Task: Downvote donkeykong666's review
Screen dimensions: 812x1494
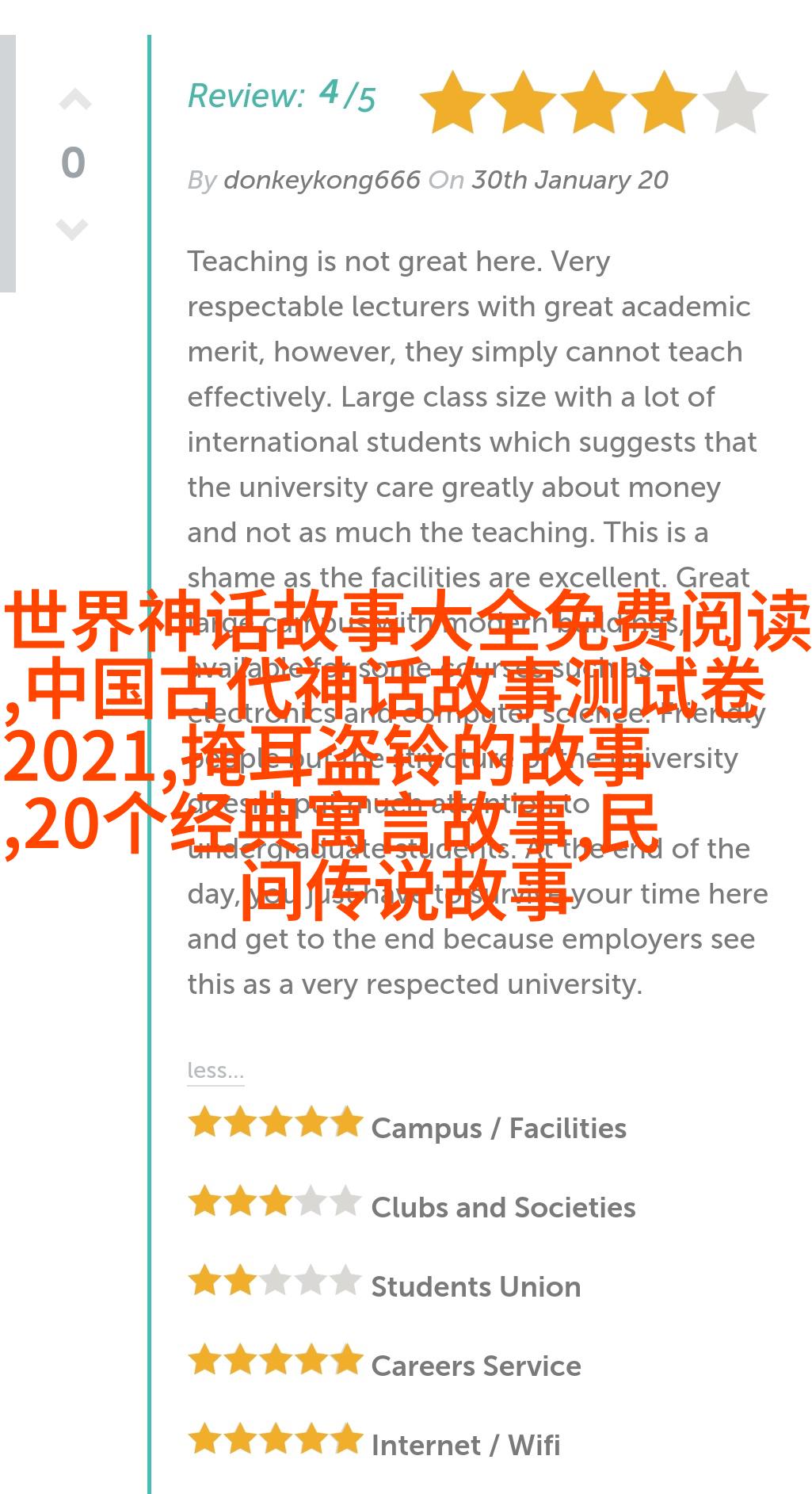Action: [72, 229]
